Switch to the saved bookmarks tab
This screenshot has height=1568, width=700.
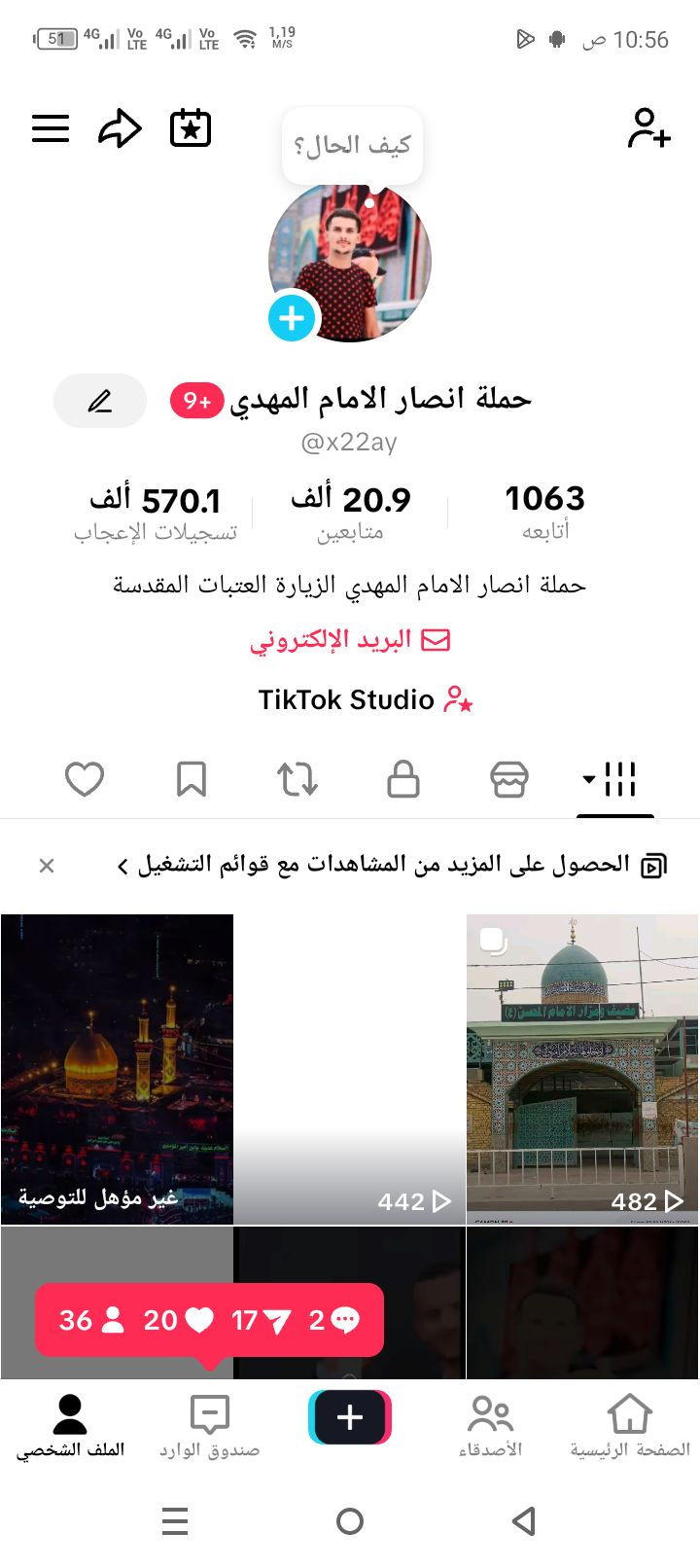pos(191,779)
